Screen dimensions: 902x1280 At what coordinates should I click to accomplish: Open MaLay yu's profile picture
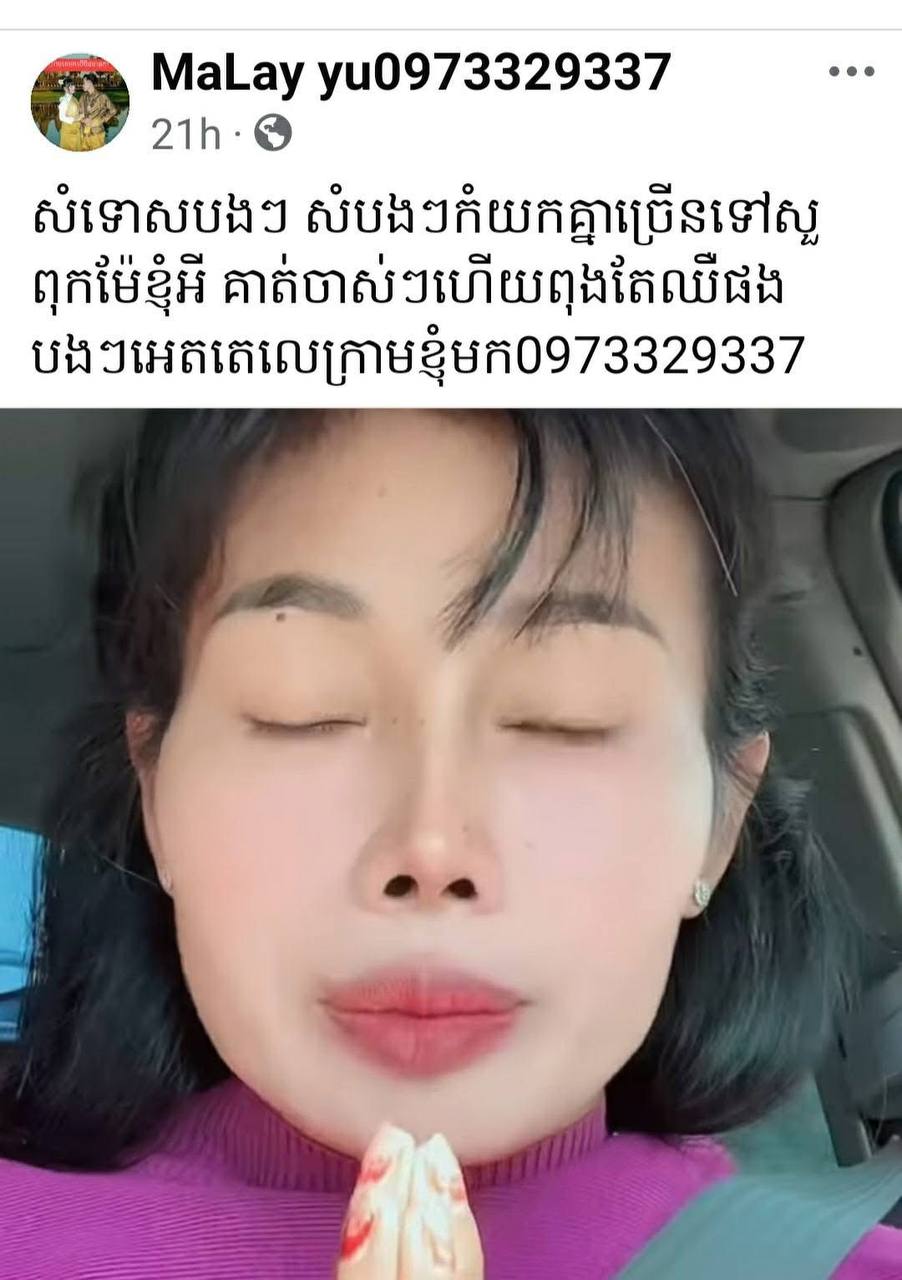(79, 103)
